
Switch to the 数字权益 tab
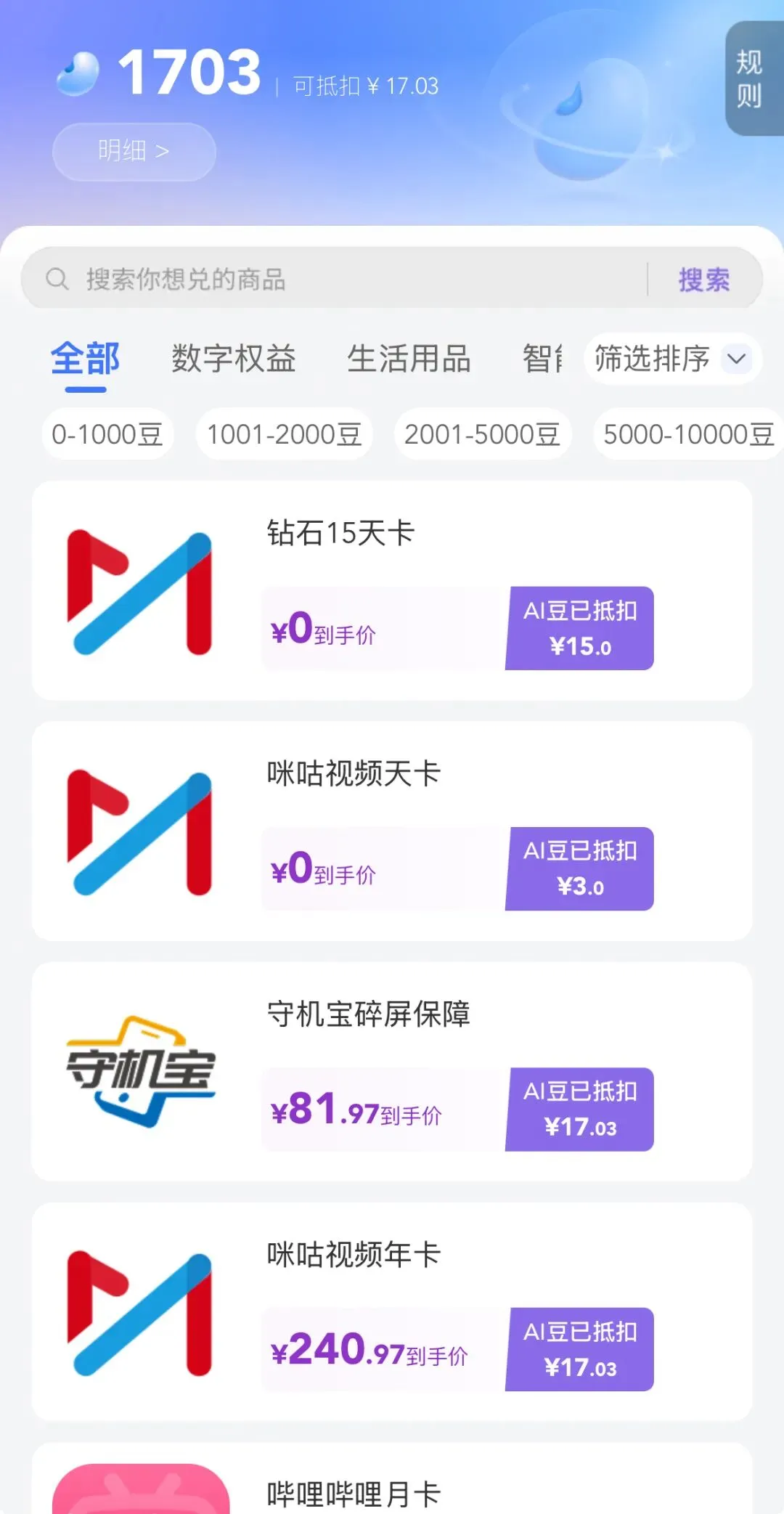(x=234, y=359)
